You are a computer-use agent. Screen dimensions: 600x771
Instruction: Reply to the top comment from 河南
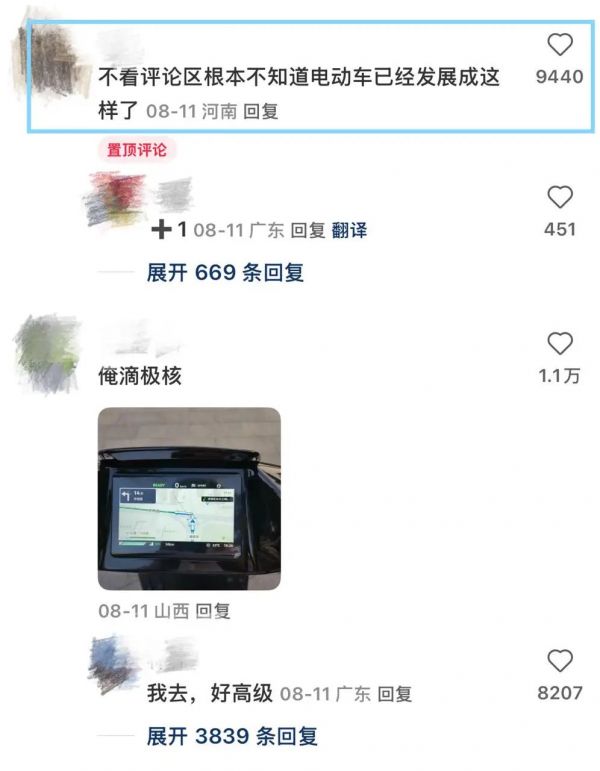coord(261,111)
